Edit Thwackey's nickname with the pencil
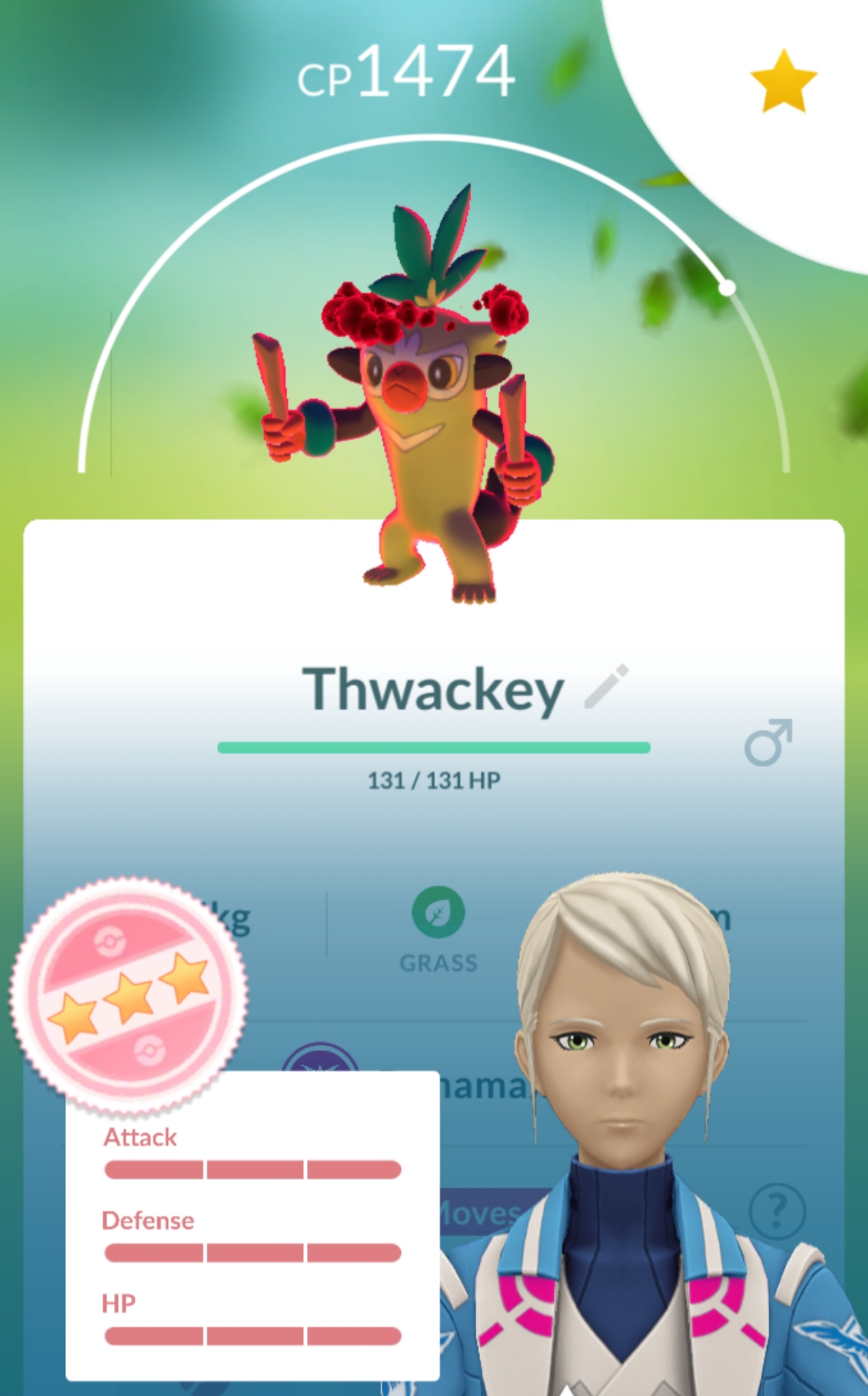This screenshot has width=868, height=1396. click(606, 688)
